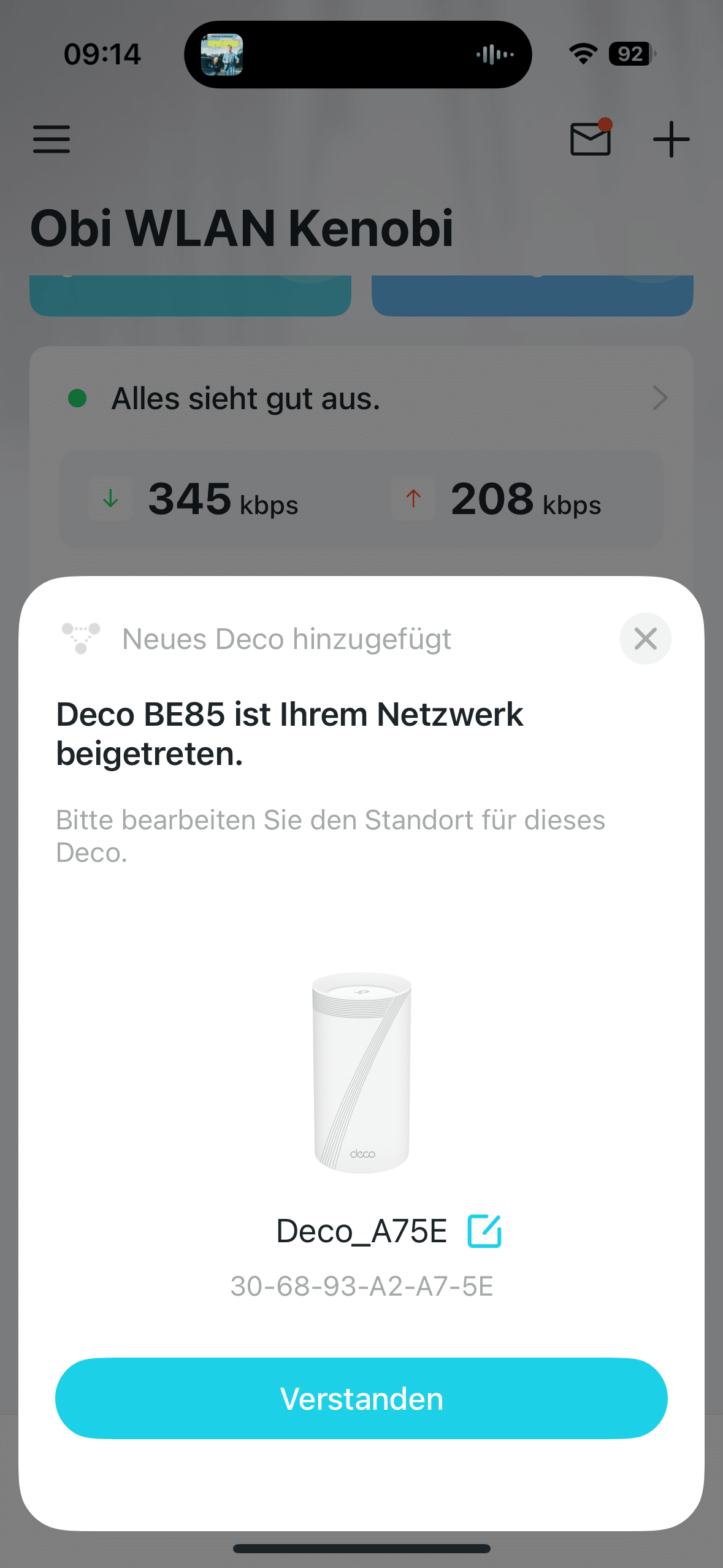Edit the Deco_A75E name

[x=484, y=1231]
